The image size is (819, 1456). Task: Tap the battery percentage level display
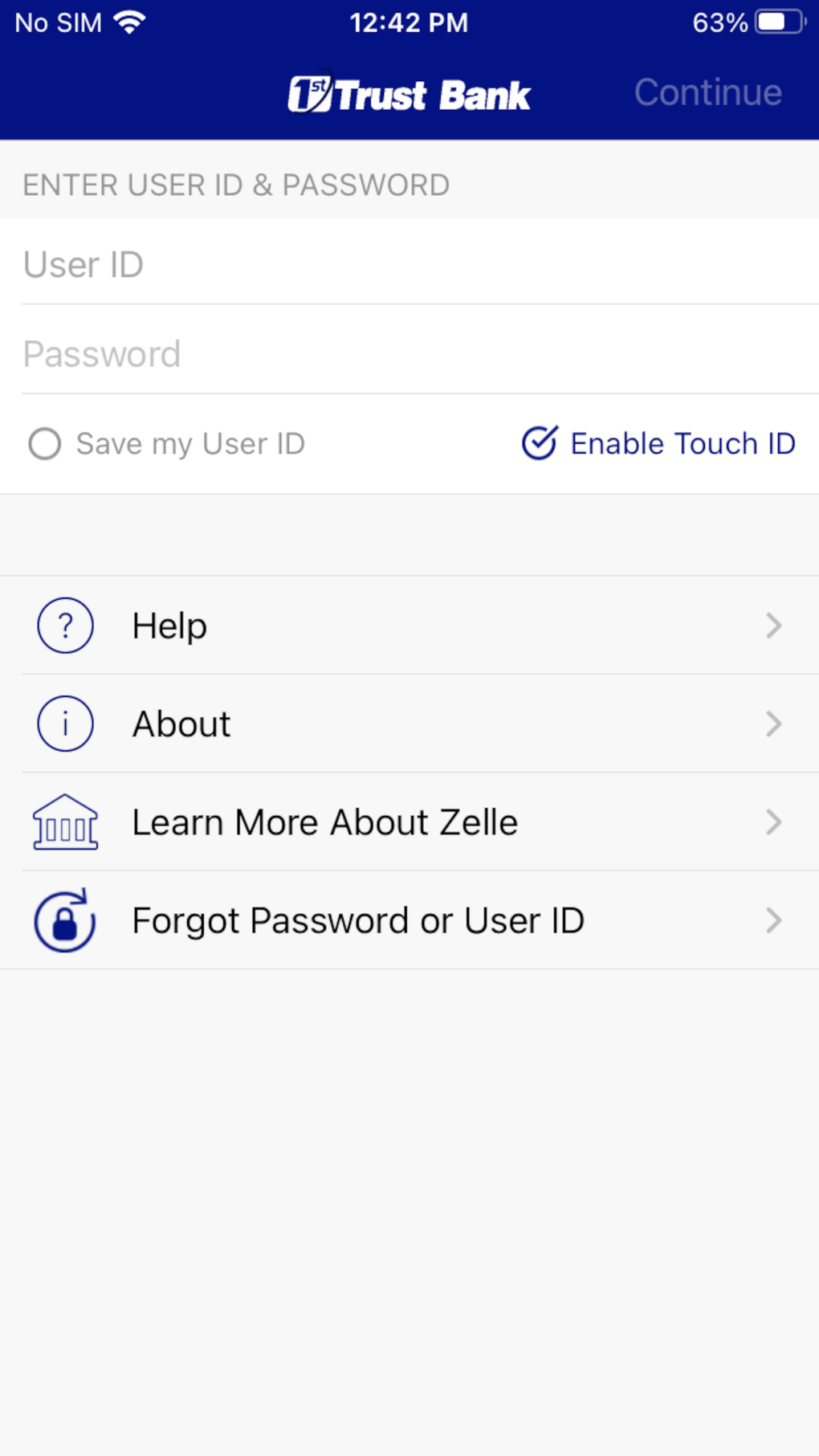tap(719, 22)
